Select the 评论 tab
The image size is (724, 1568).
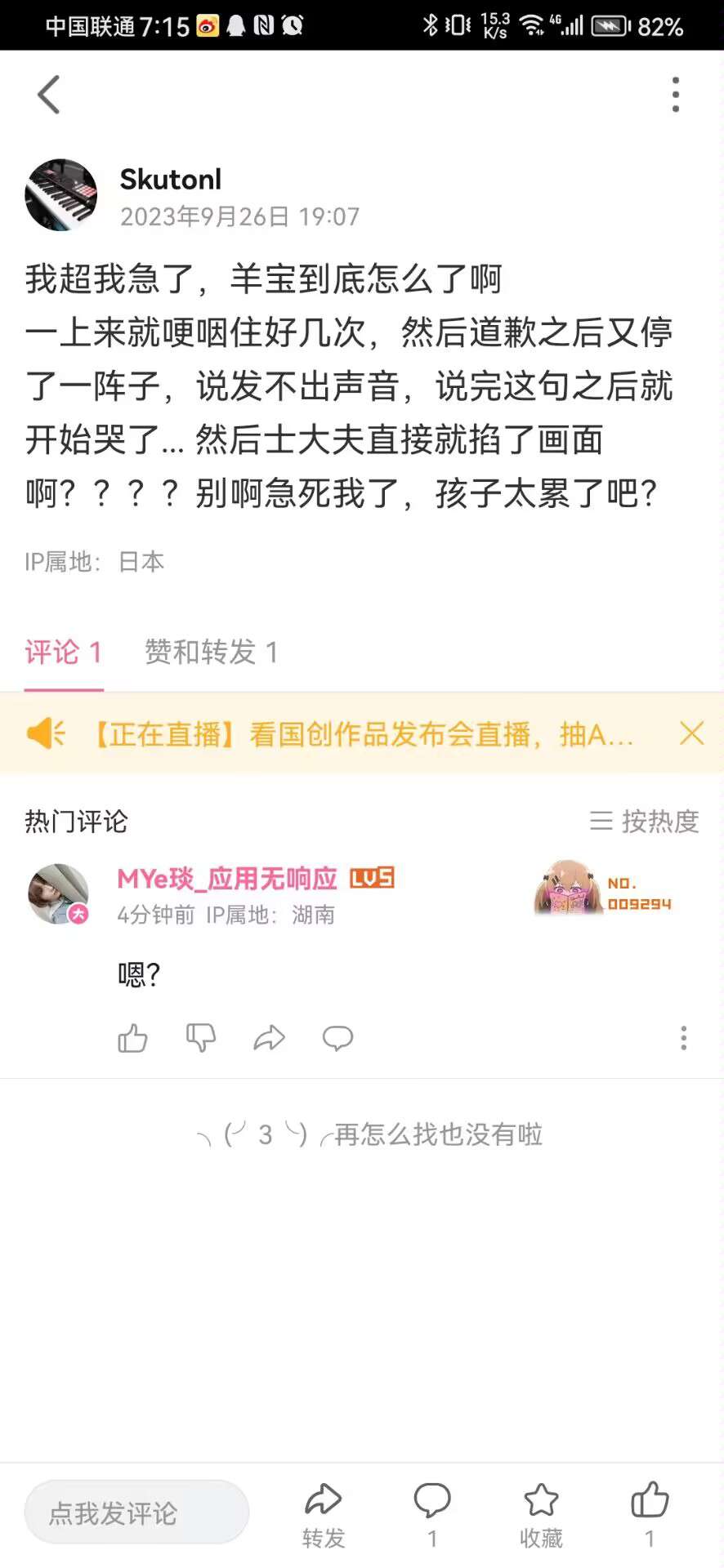[x=63, y=652]
